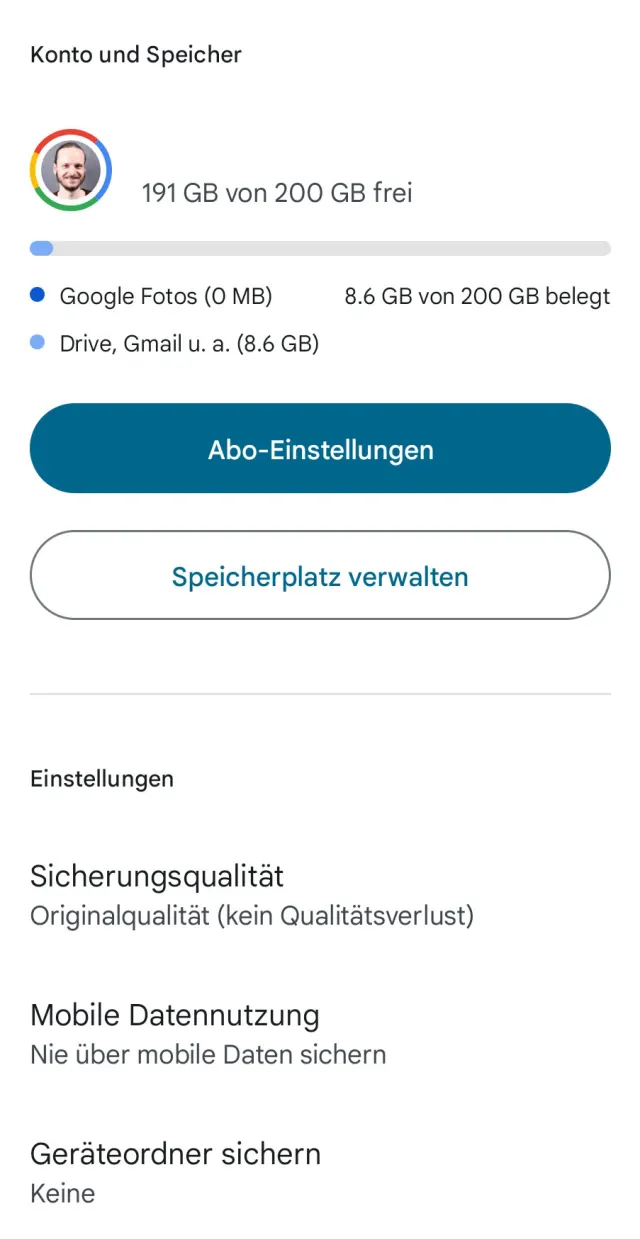Open Mobile Datennutzung setting
640x1239 pixels.
(210, 1033)
